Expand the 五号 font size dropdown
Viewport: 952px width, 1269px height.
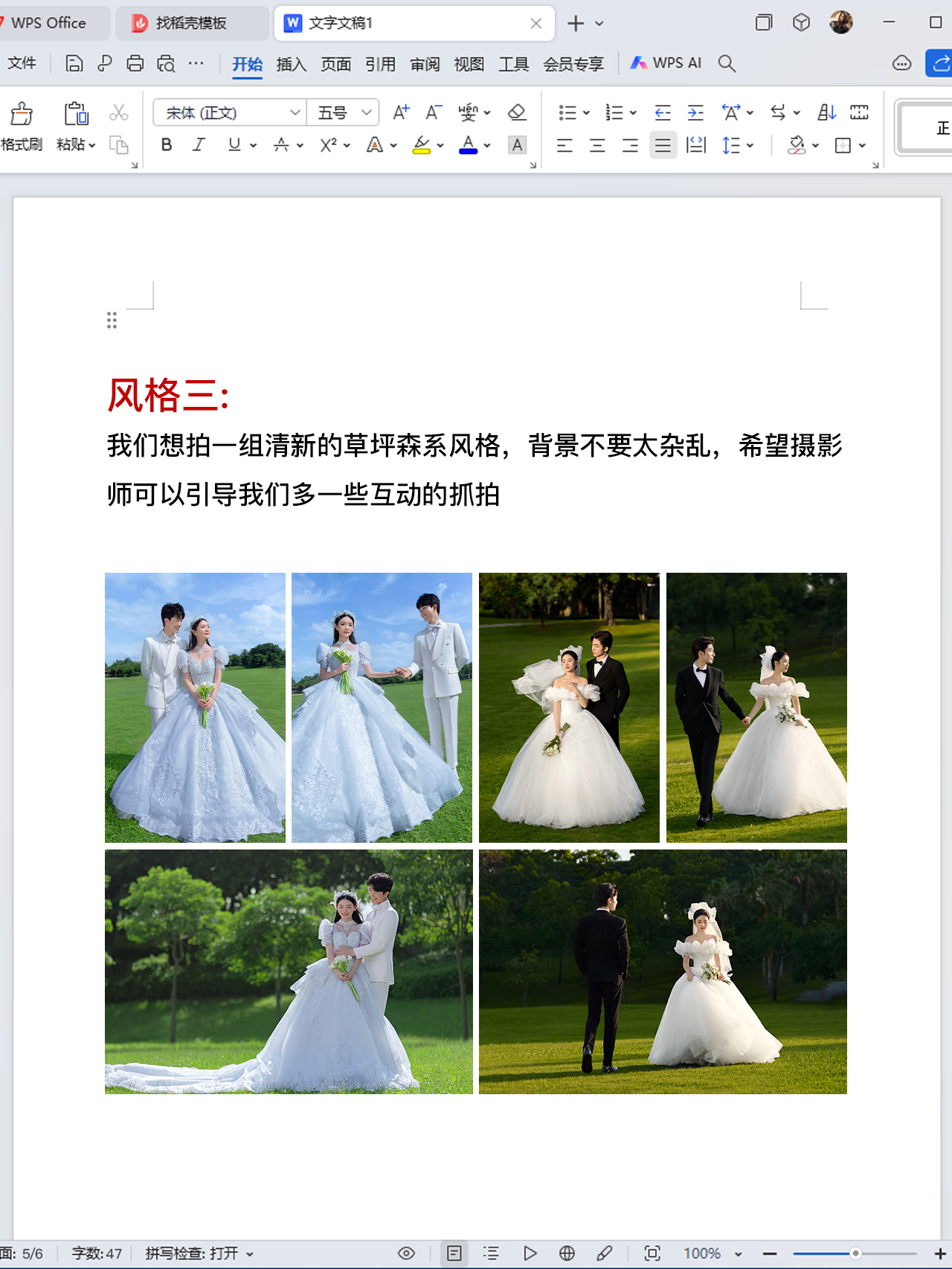pos(367,112)
